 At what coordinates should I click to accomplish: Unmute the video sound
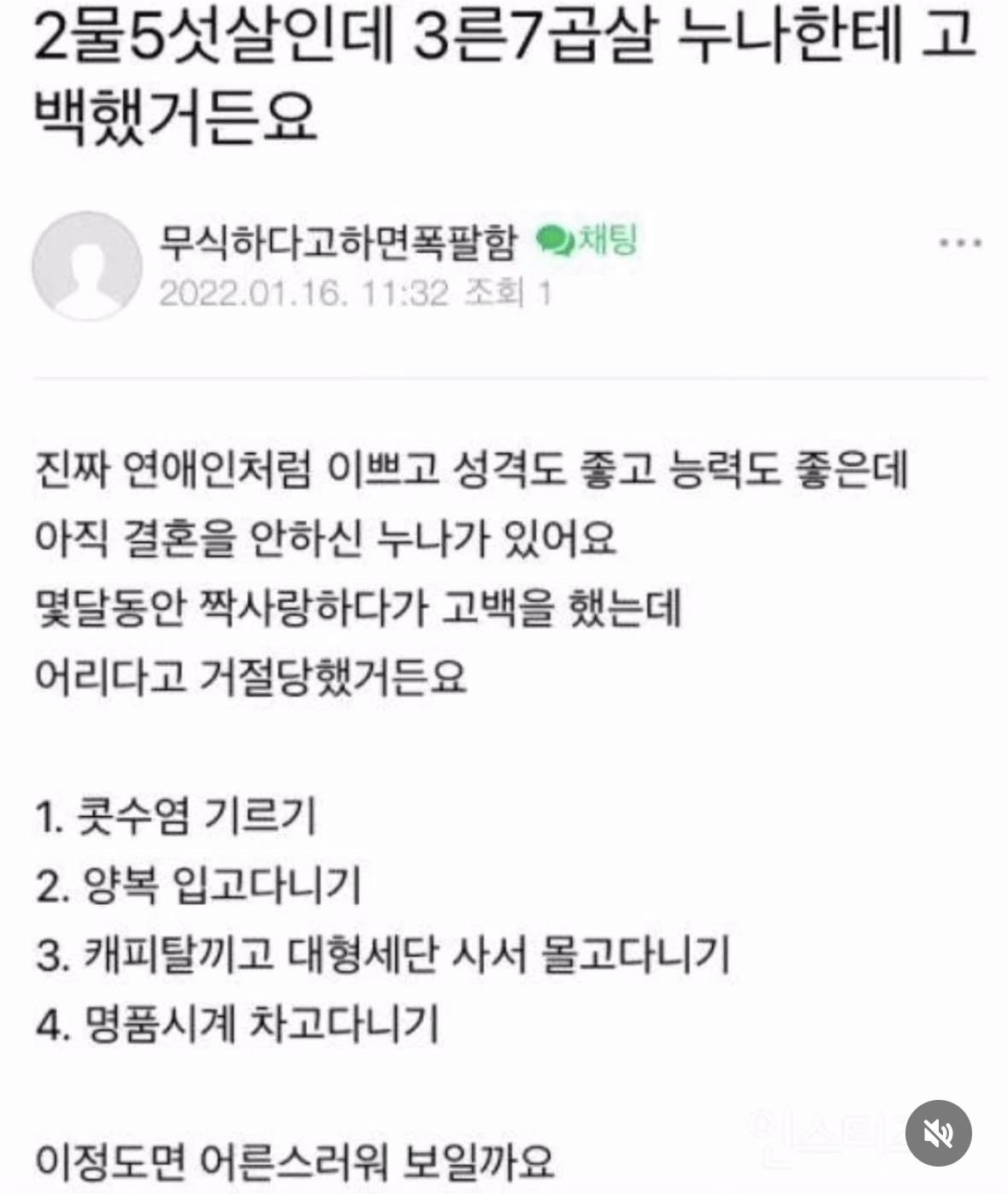click(x=938, y=1132)
